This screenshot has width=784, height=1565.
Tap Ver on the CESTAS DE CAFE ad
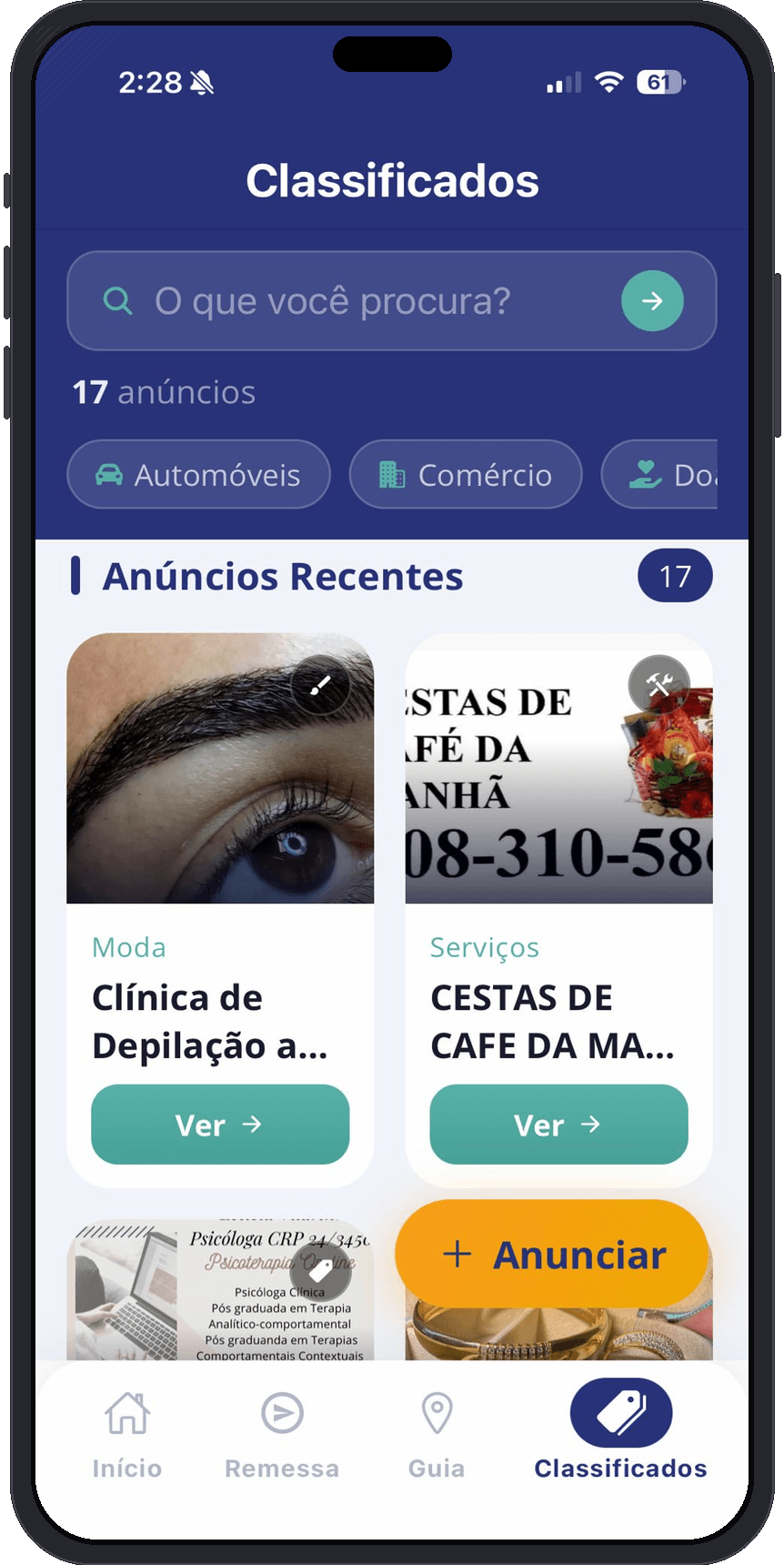coord(558,1125)
